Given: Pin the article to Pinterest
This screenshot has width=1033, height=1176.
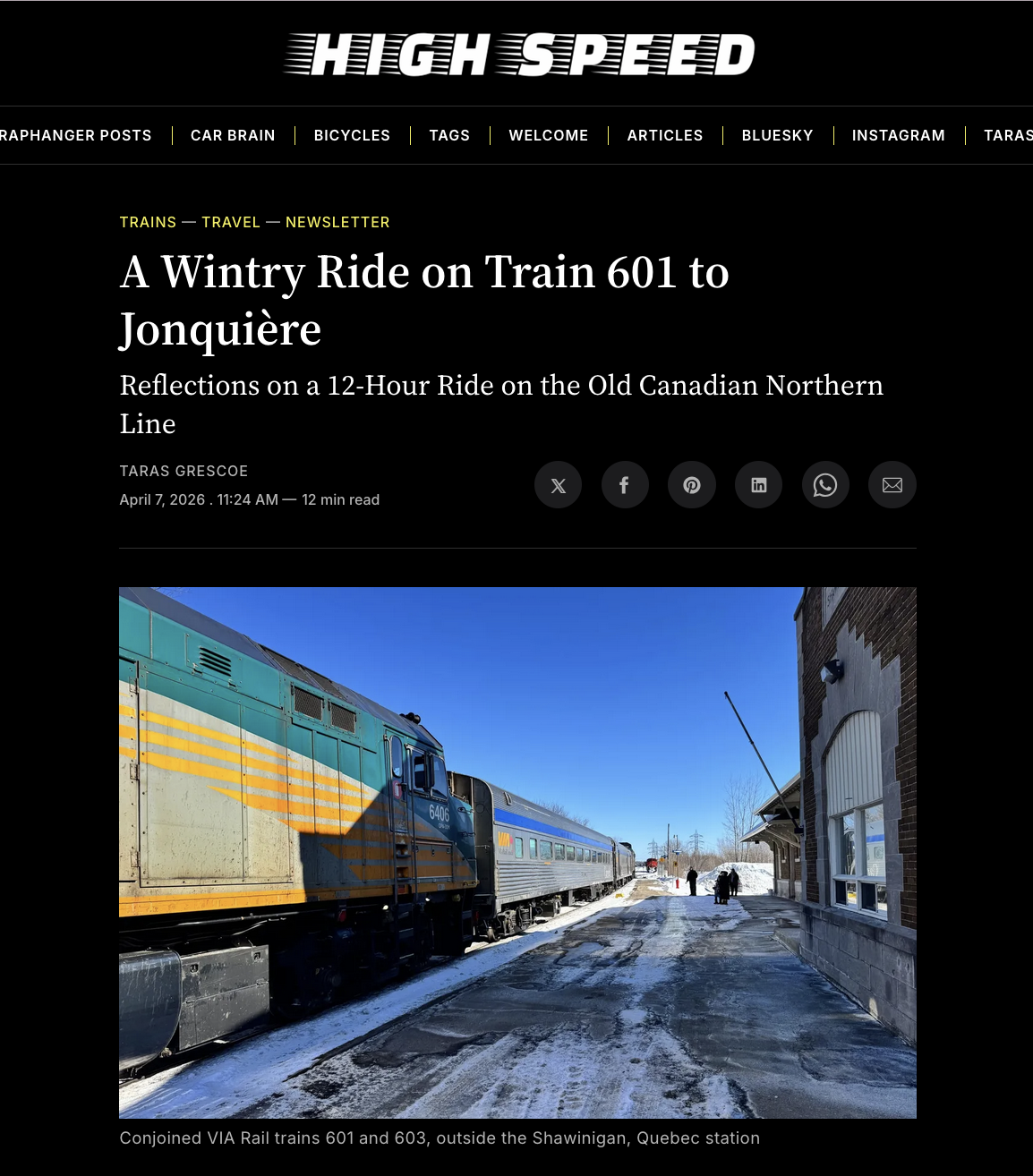Looking at the screenshot, I should [x=692, y=485].
